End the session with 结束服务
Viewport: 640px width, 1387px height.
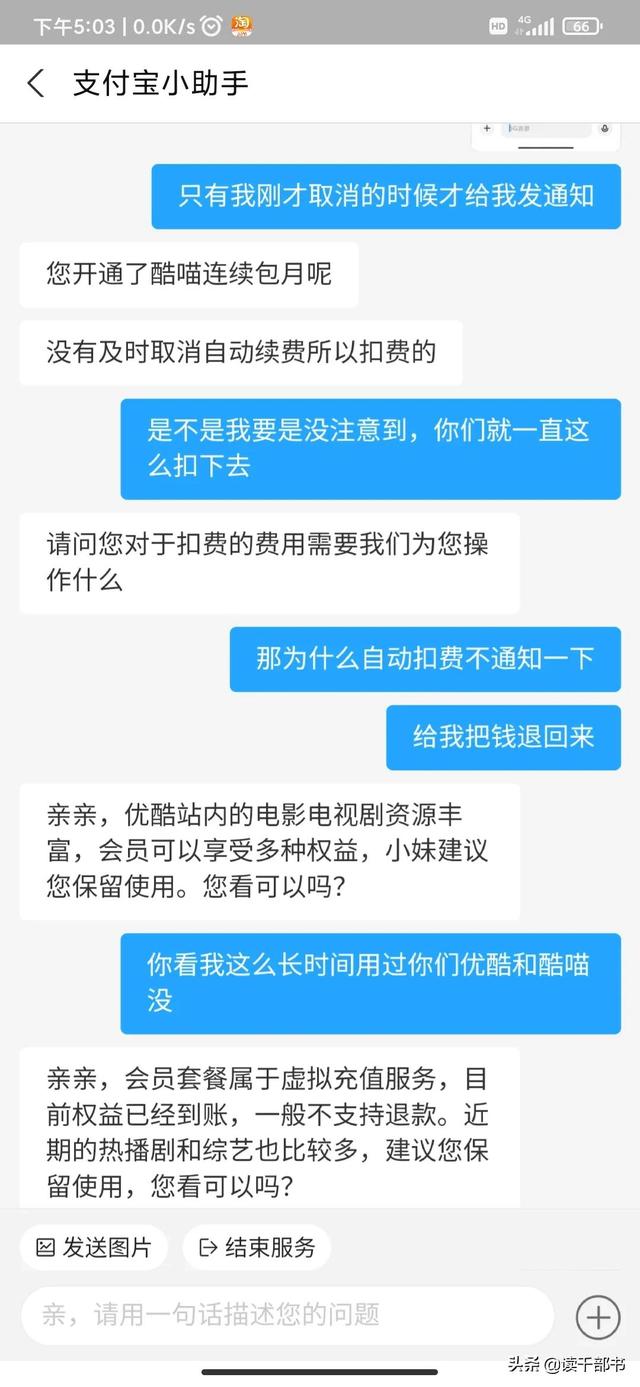pos(257,1247)
